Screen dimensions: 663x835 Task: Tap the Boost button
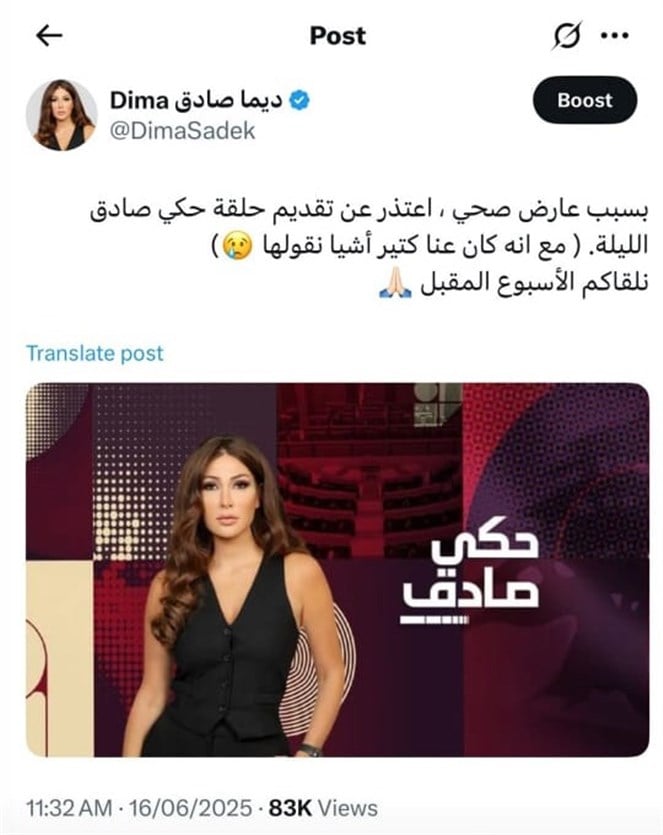pyautogui.click(x=584, y=100)
